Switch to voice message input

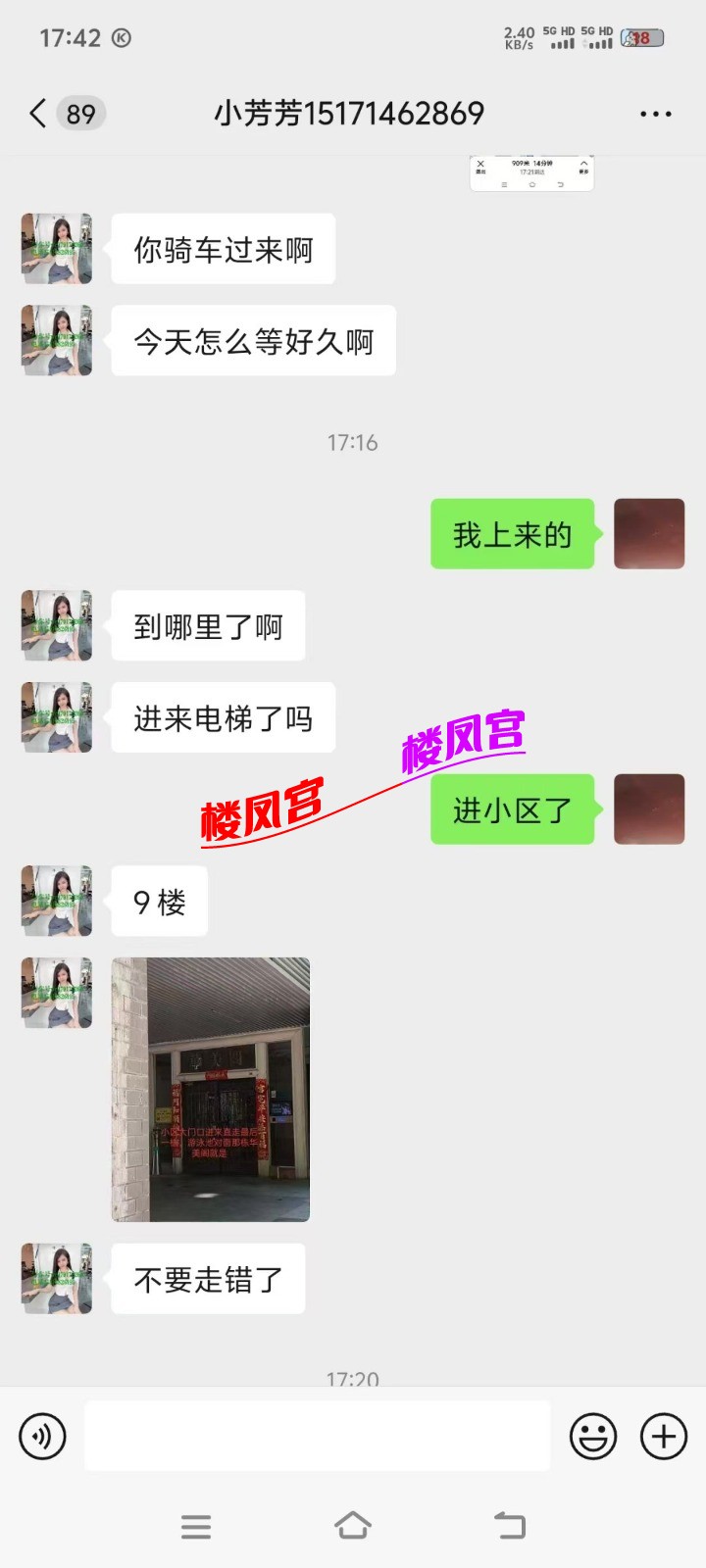tap(42, 1437)
